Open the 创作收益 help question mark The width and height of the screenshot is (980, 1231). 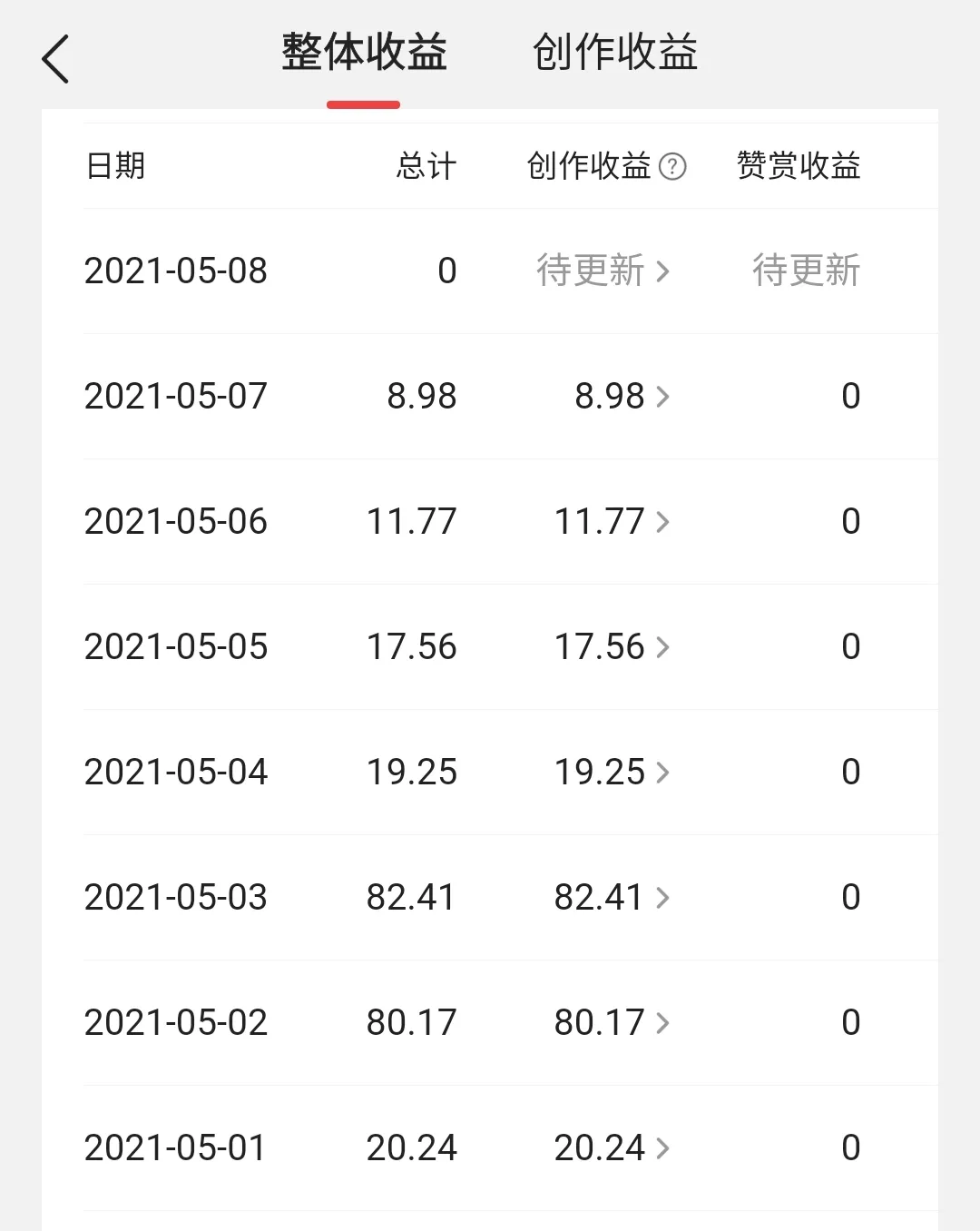pyautogui.click(x=672, y=167)
